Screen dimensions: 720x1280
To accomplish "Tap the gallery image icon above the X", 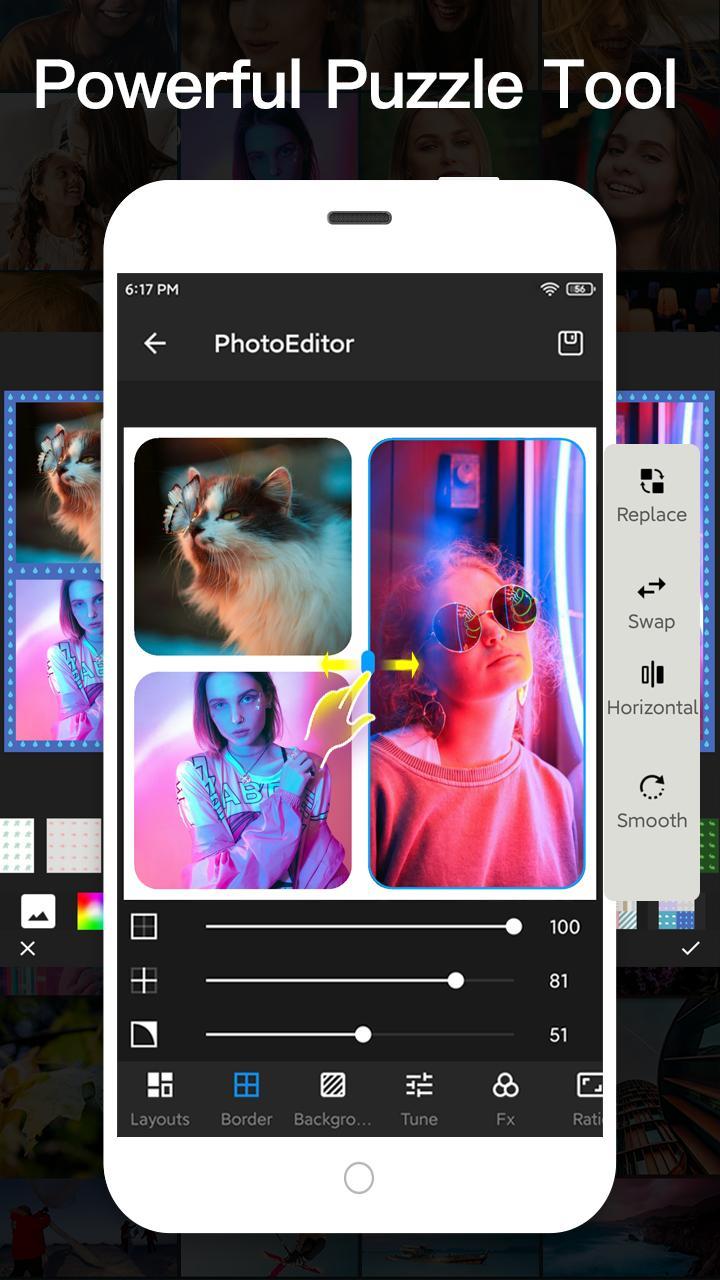I will coord(37,911).
